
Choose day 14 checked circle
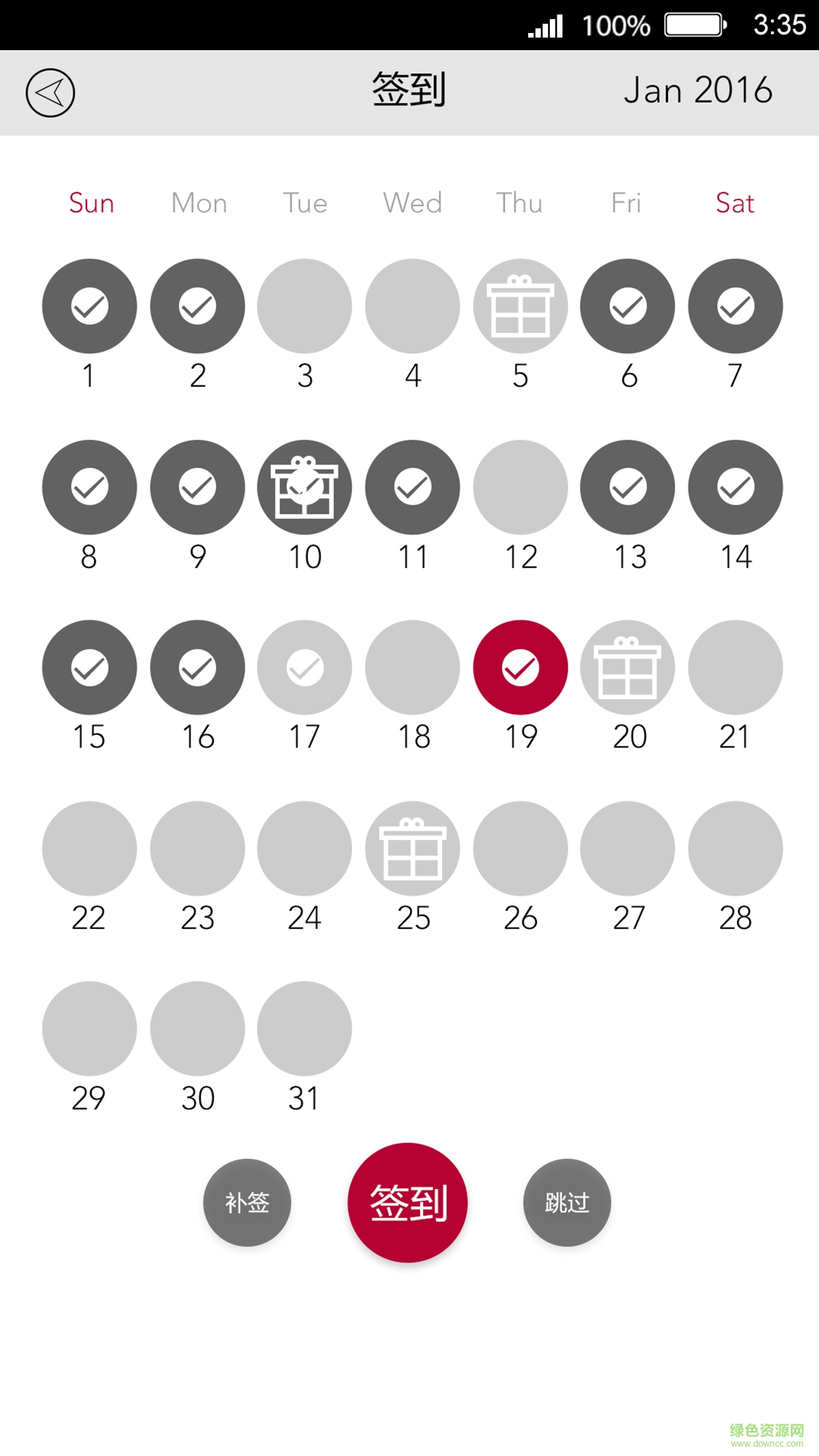click(x=735, y=487)
